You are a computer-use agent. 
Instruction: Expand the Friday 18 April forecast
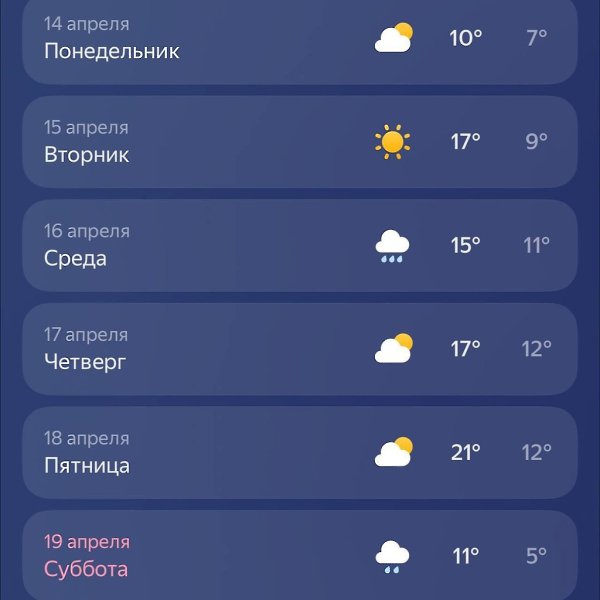coord(300,453)
